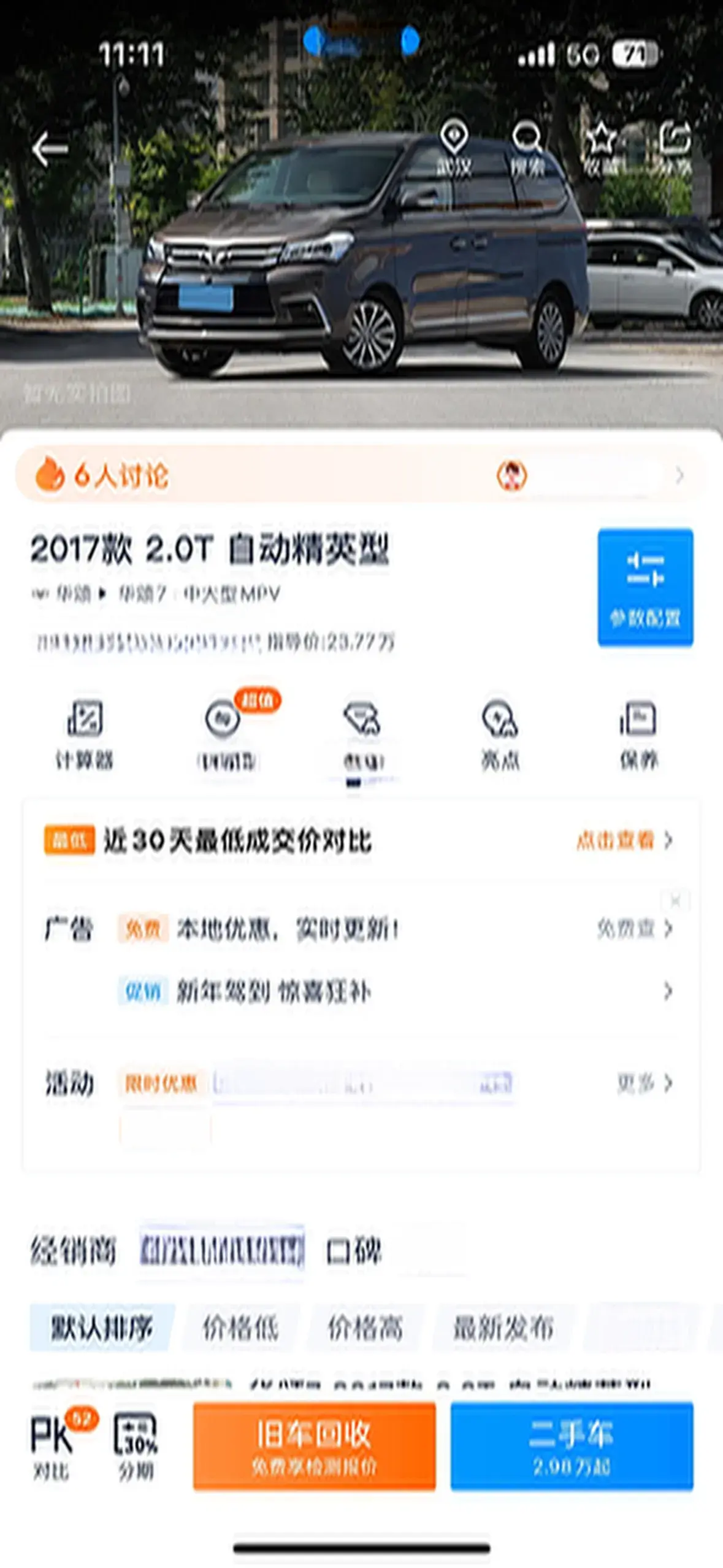Dismiss the ad with the small X
Image resolution: width=723 pixels, height=1568 pixels.
click(675, 901)
